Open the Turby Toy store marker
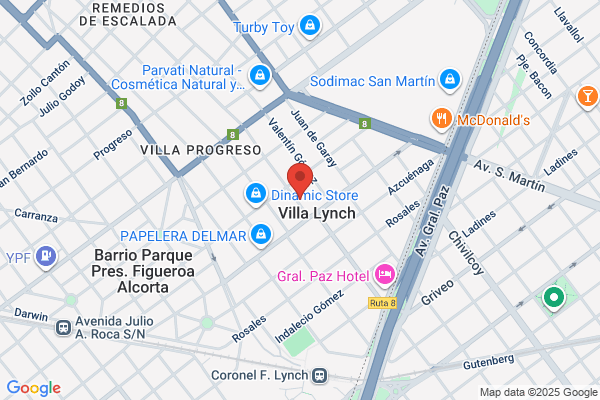The width and height of the screenshot is (600, 400). (x=310, y=26)
